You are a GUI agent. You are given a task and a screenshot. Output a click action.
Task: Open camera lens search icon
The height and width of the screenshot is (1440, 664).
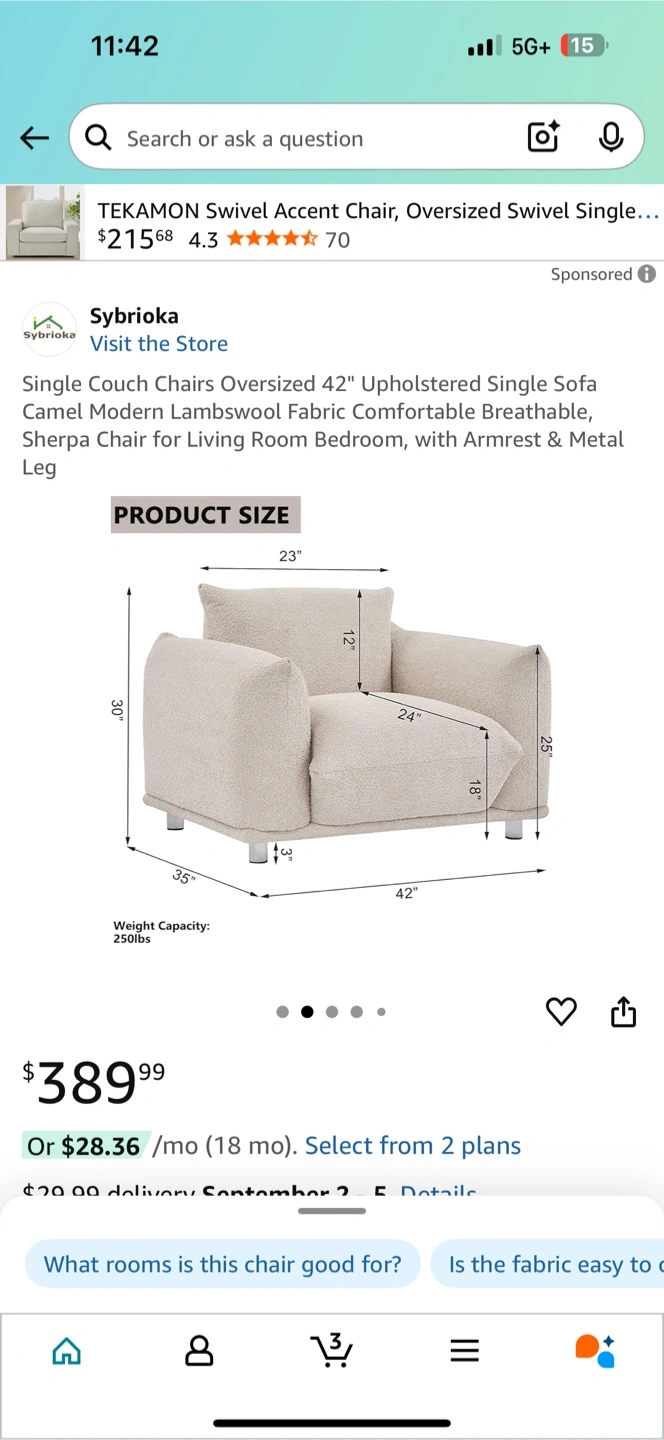click(543, 137)
